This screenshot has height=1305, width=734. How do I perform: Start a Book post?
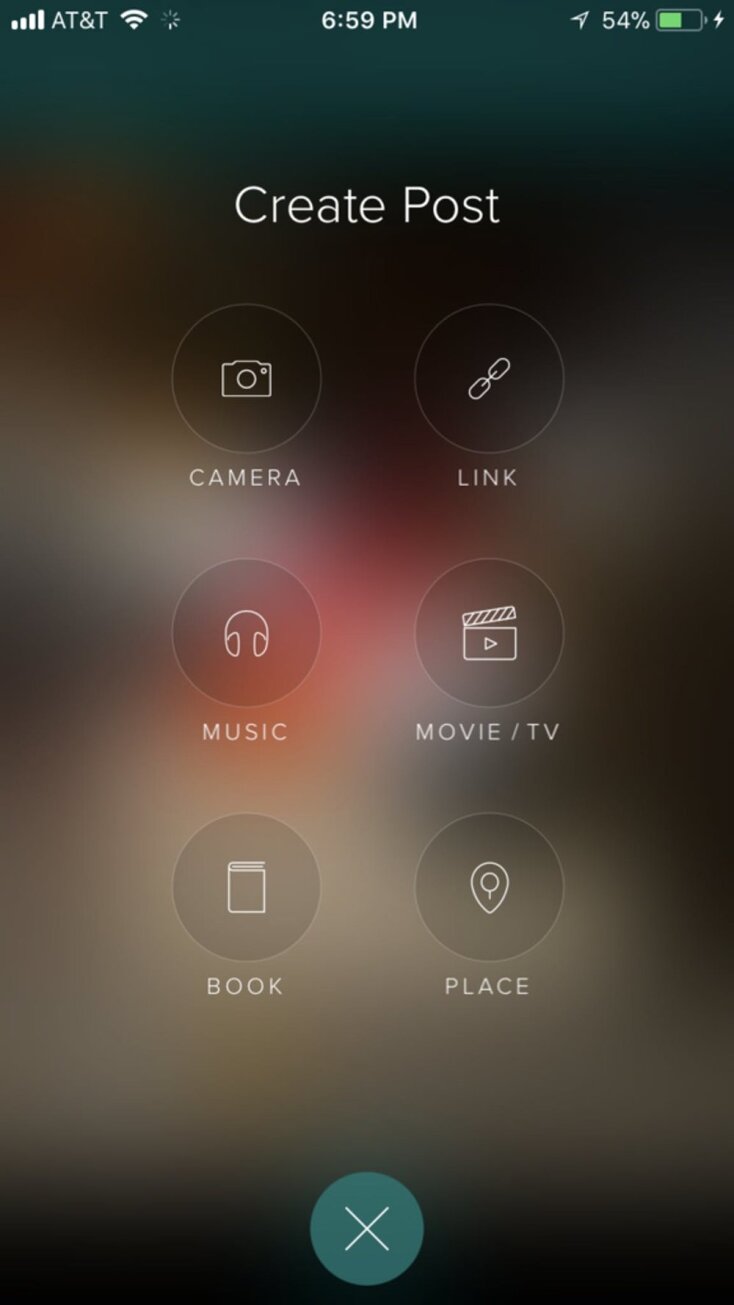[246, 887]
